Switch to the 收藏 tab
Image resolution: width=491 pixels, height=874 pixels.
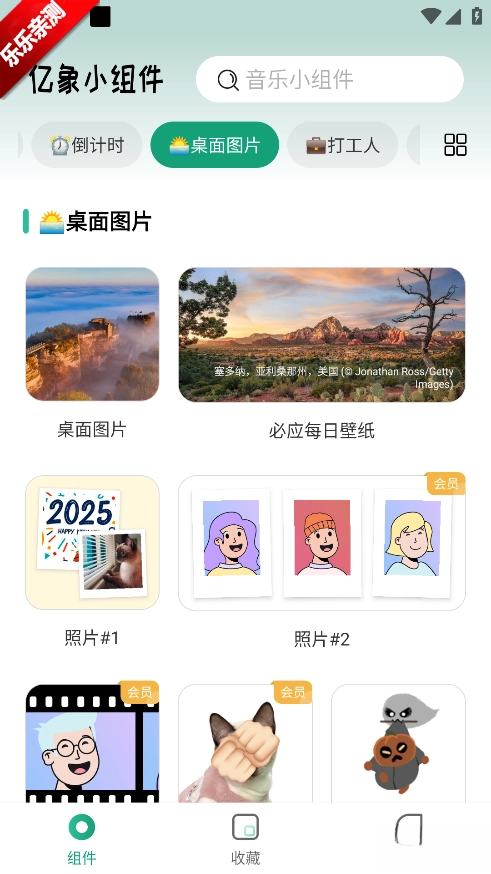245,839
